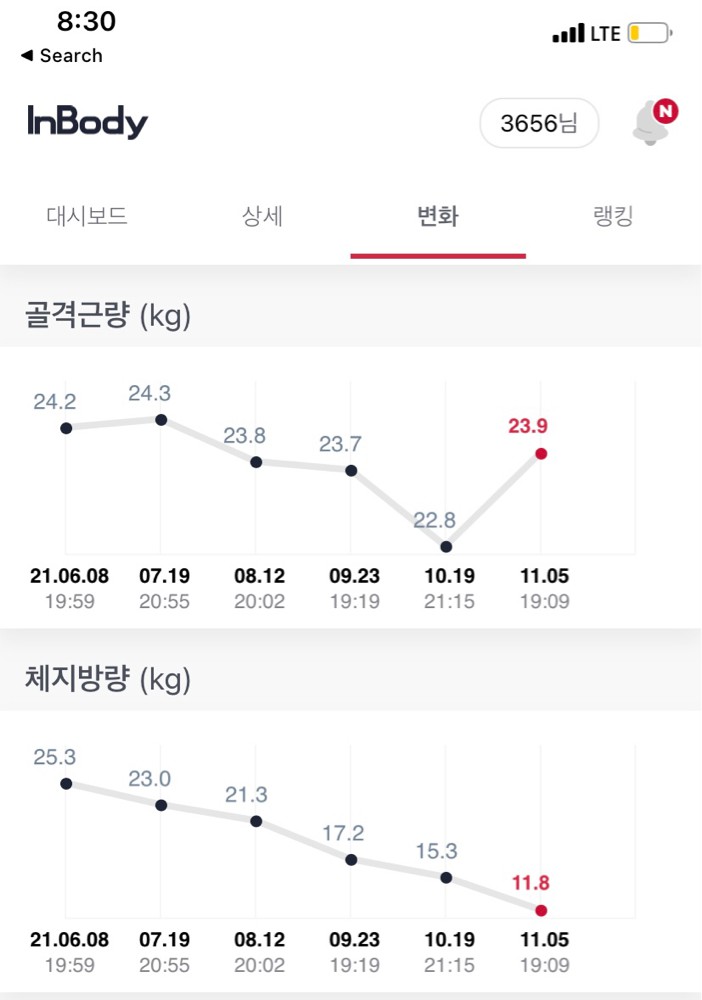Switch to the 대시보드 tab
This screenshot has width=702, height=1000.
(87, 216)
